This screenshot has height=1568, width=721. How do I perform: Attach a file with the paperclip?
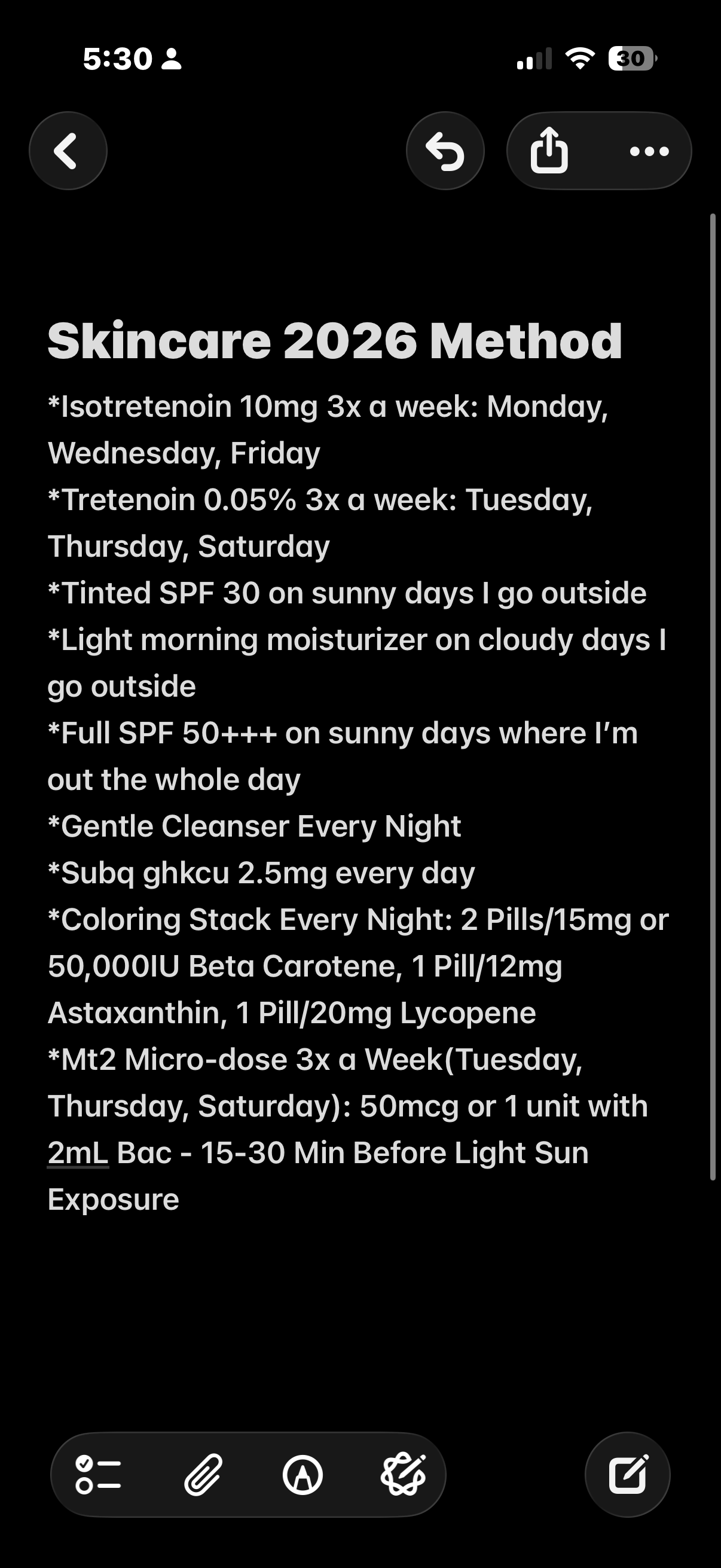click(x=203, y=1475)
